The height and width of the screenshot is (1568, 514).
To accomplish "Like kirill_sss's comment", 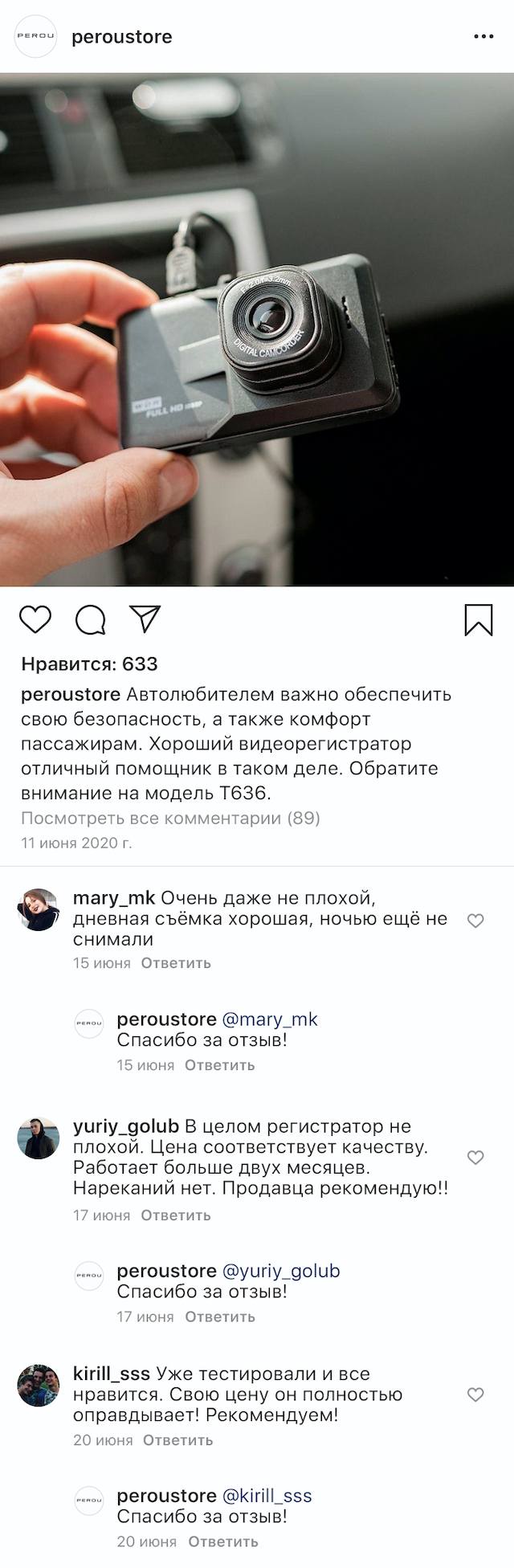I will [x=475, y=1394].
